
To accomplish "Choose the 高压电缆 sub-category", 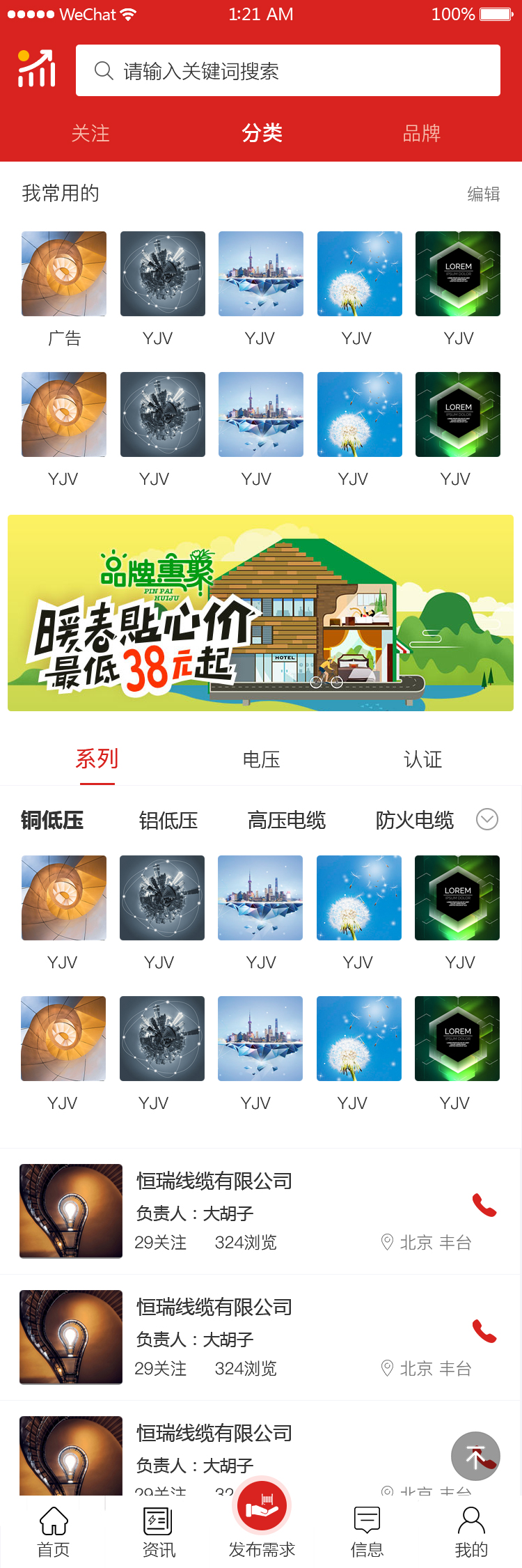I will (286, 820).
